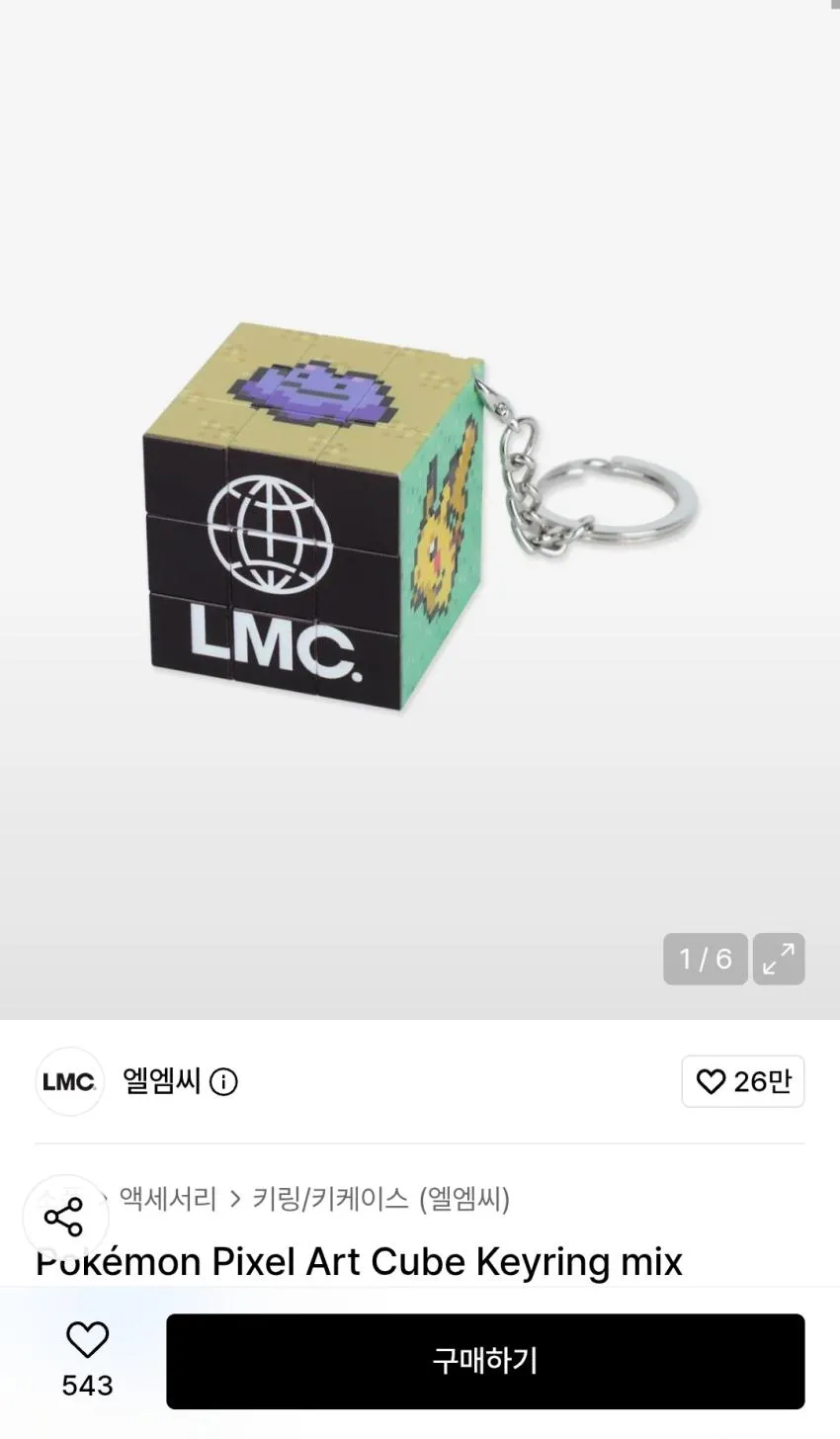The image size is (840, 1439).
Task: Like the 엘엠씨 brand (26만)
Action: pyautogui.click(x=743, y=1081)
